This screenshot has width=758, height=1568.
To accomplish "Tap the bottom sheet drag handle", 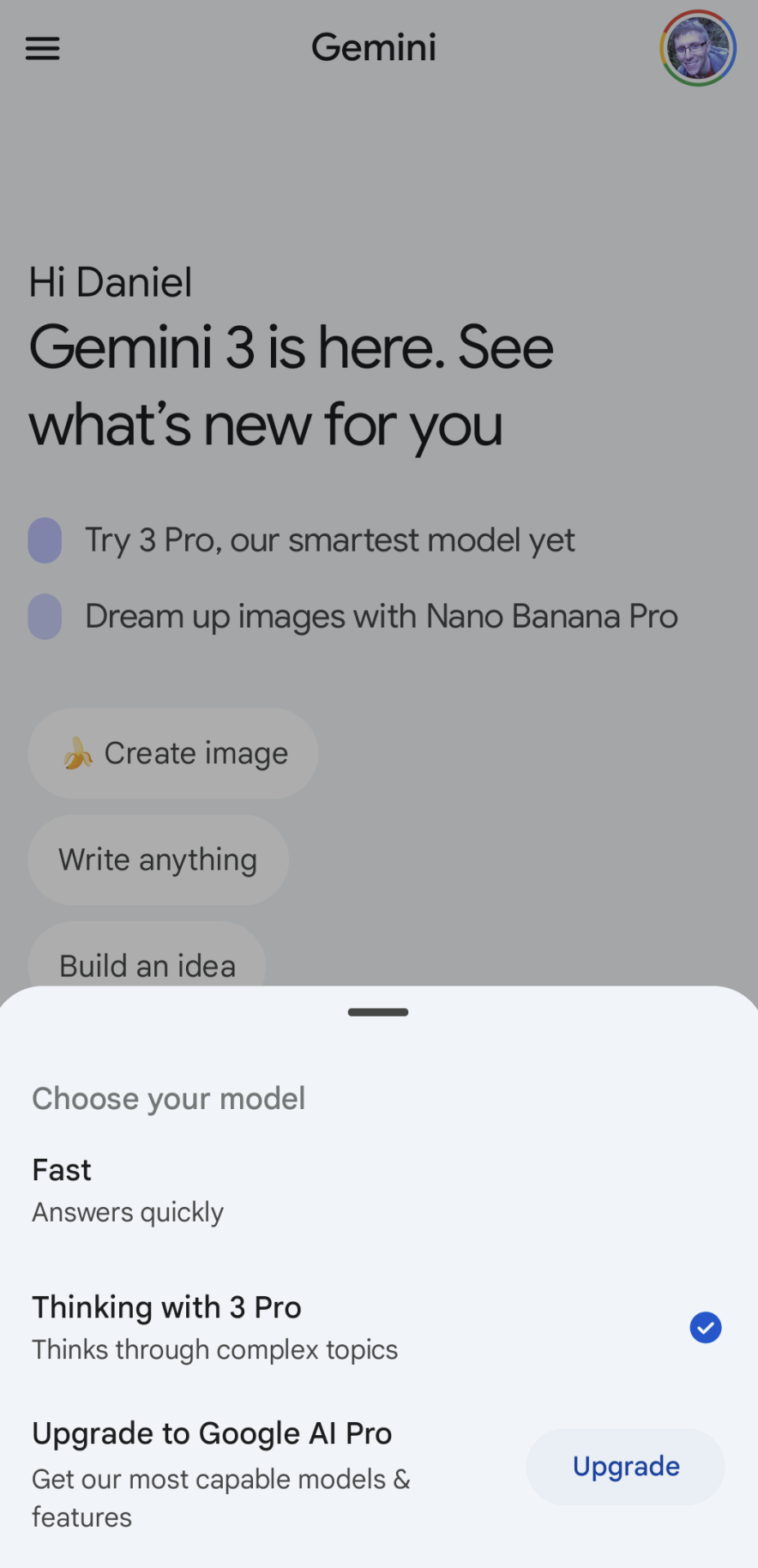I will tap(378, 1012).
